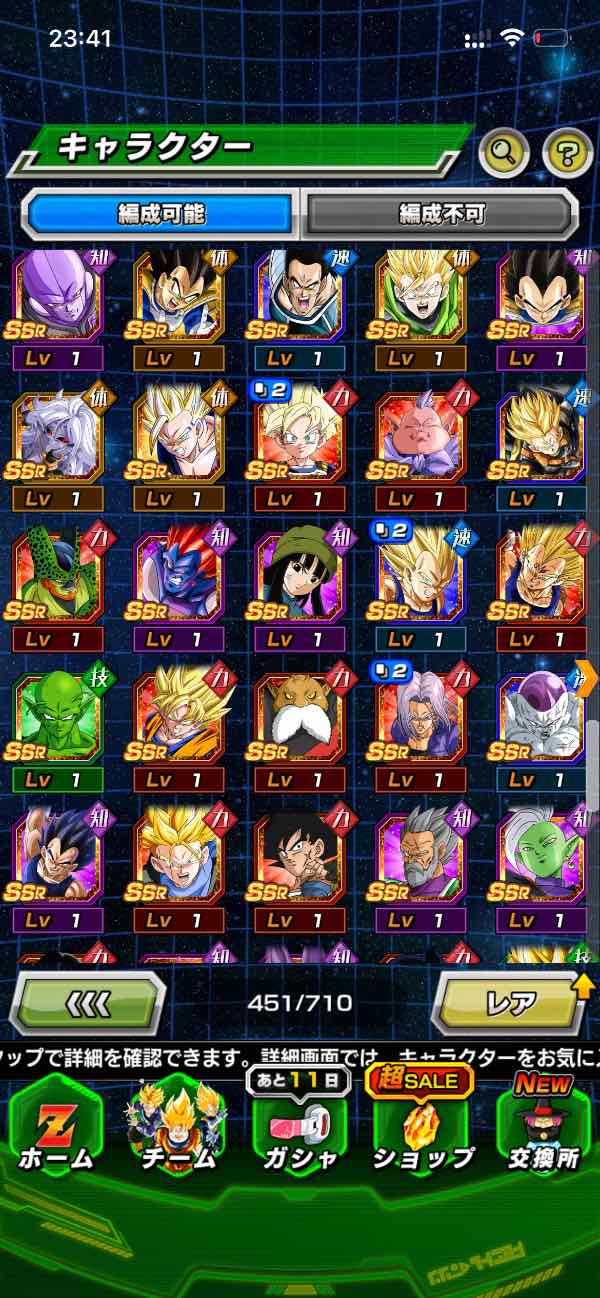Open the ショップ section
Image resolution: width=600 pixels, height=1298 pixels.
click(x=421, y=1125)
